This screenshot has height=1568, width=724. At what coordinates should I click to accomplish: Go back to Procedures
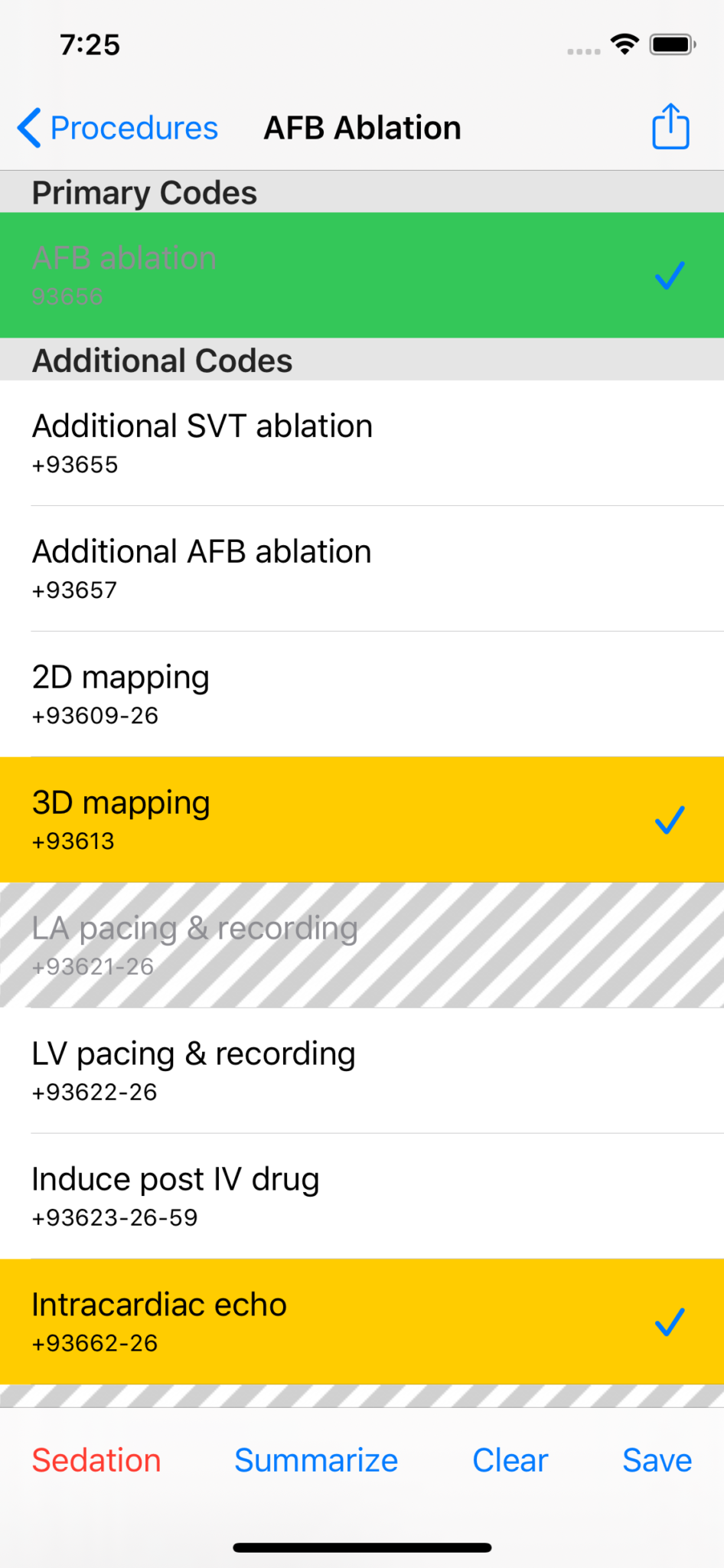pos(118,128)
